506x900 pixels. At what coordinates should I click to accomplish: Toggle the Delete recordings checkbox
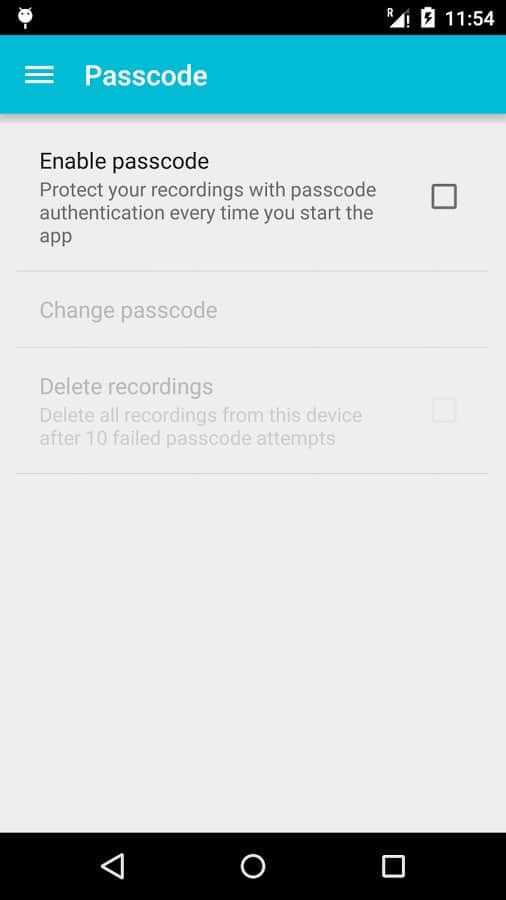click(x=444, y=411)
